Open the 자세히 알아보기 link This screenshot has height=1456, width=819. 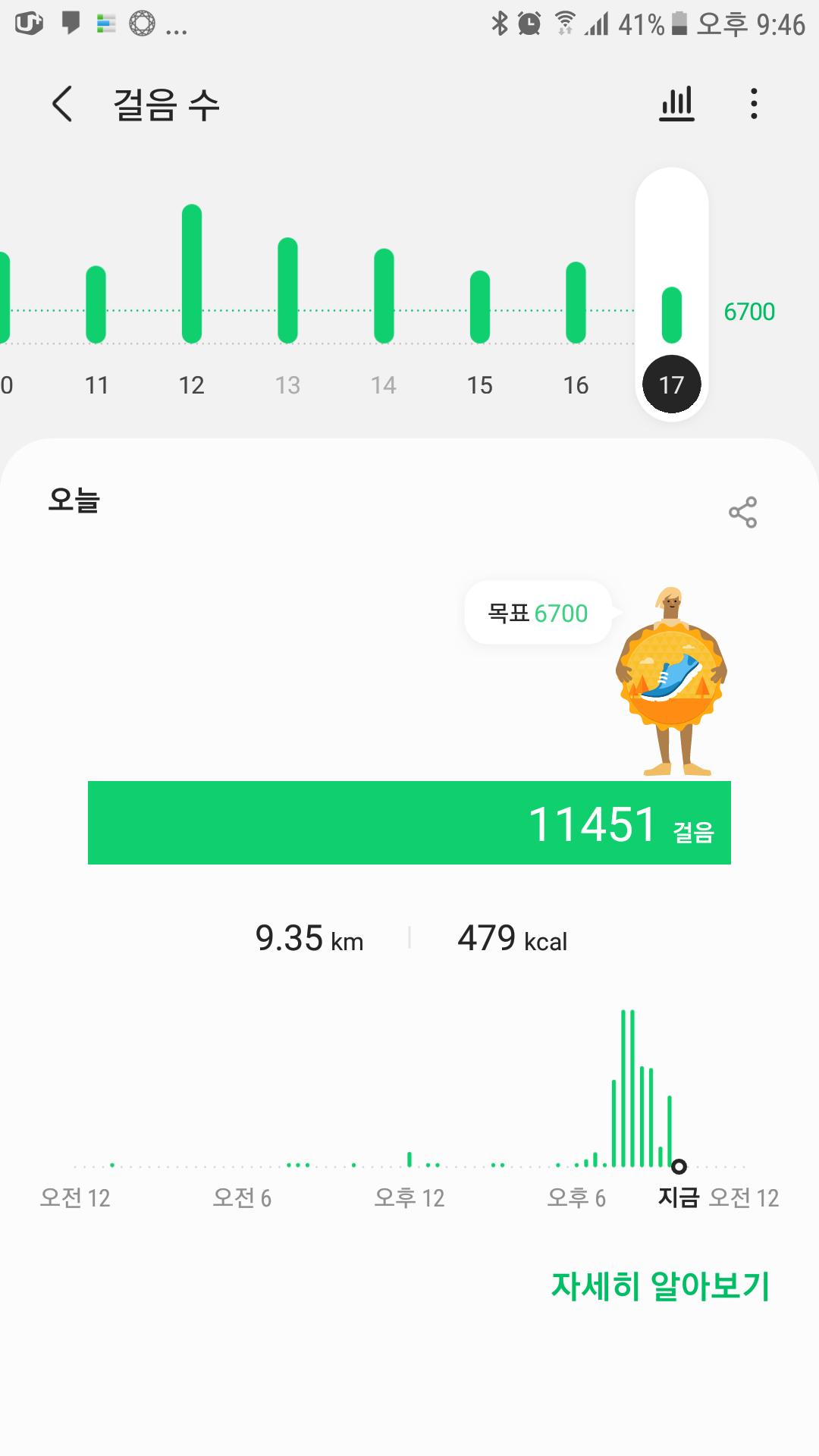tap(660, 1286)
